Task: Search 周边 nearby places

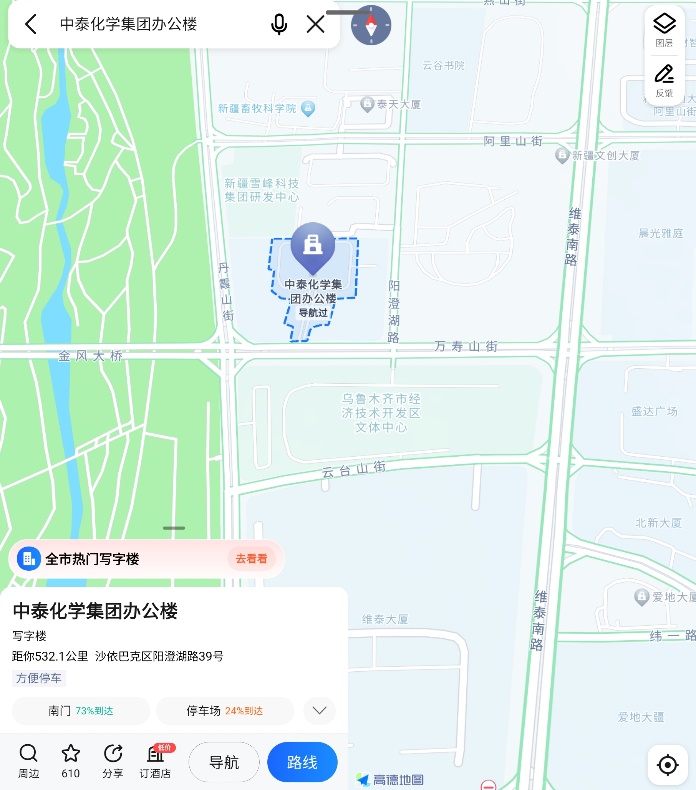Action: (29, 761)
